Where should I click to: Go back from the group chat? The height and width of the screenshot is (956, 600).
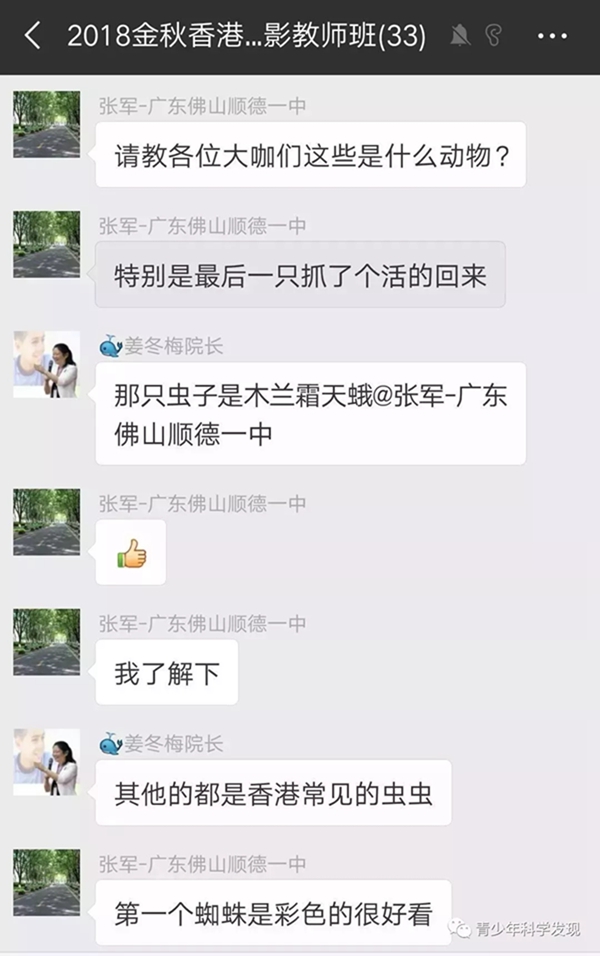pyautogui.click(x=32, y=37)
